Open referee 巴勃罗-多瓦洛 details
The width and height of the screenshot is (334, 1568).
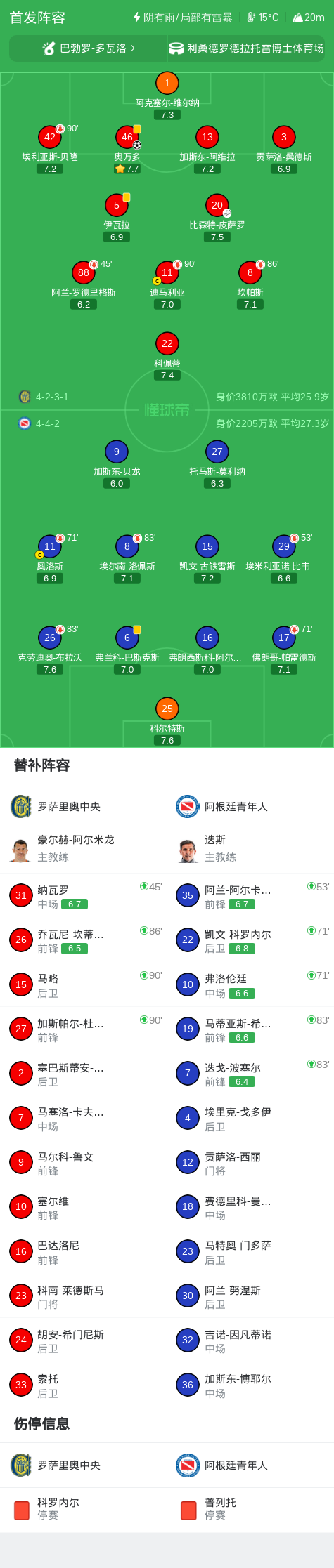click(x=89, y=48)
